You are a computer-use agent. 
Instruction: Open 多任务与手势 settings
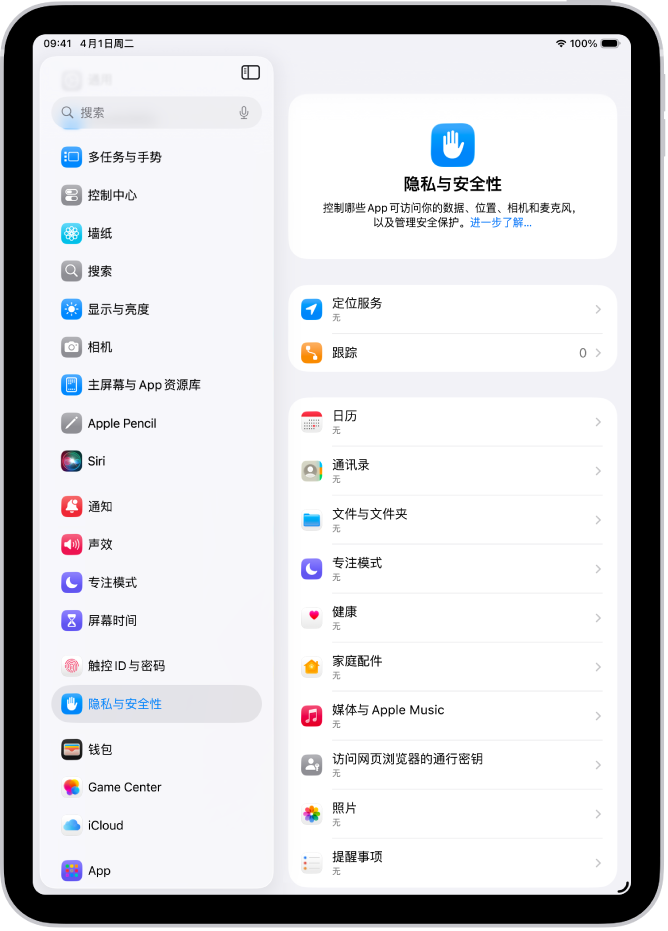click(125, 157)
